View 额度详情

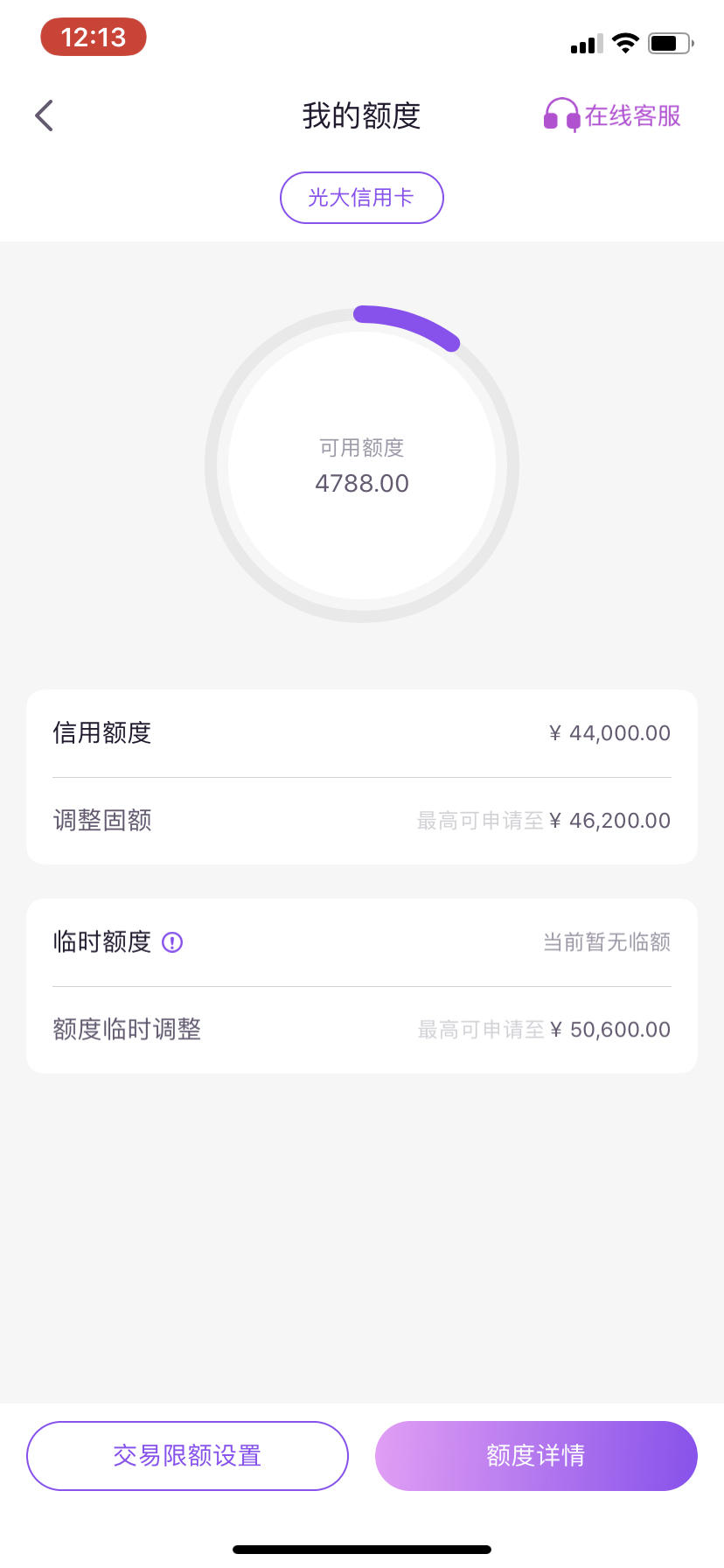[536, 1456]
